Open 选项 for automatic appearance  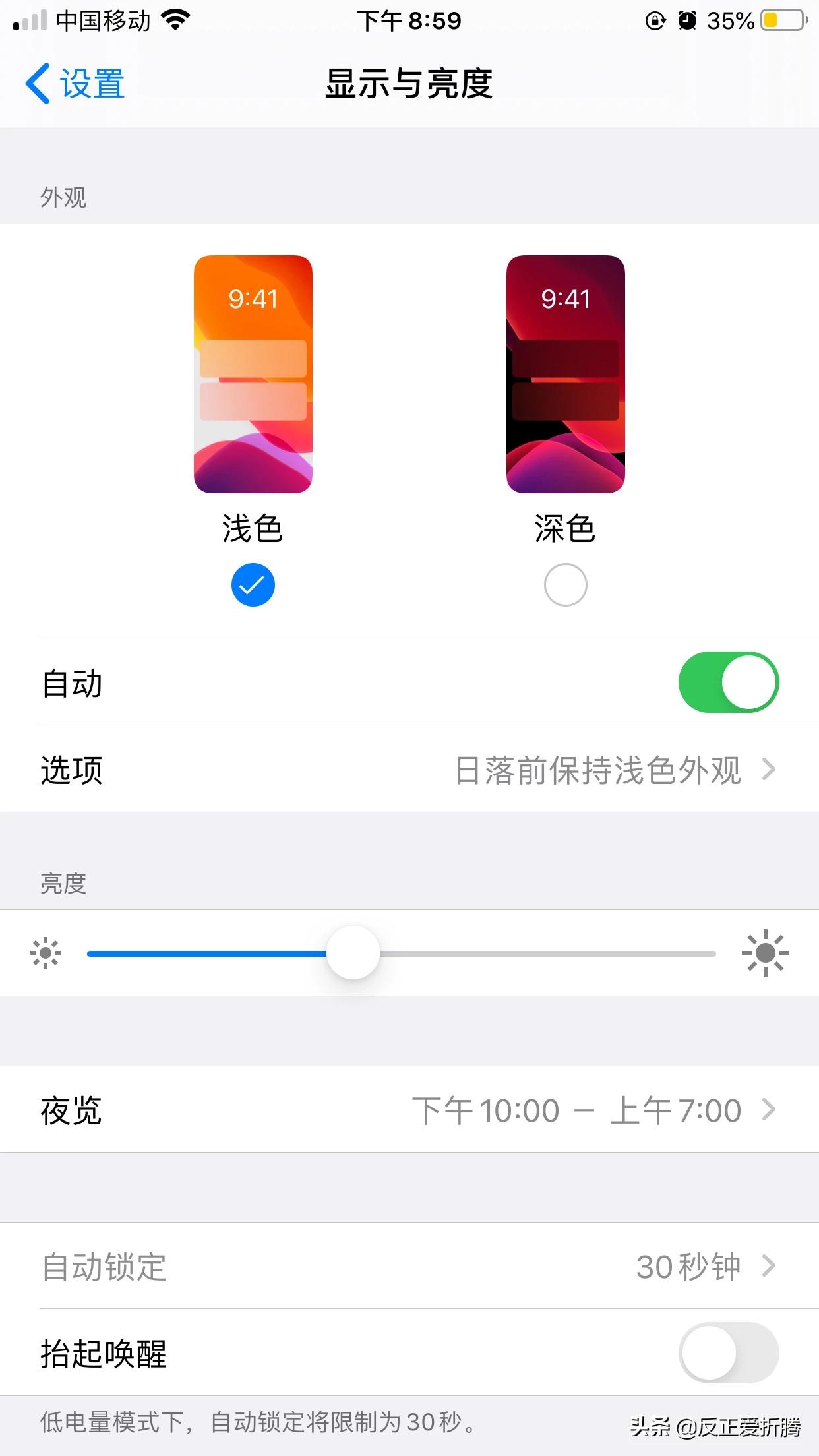(409, 770)
